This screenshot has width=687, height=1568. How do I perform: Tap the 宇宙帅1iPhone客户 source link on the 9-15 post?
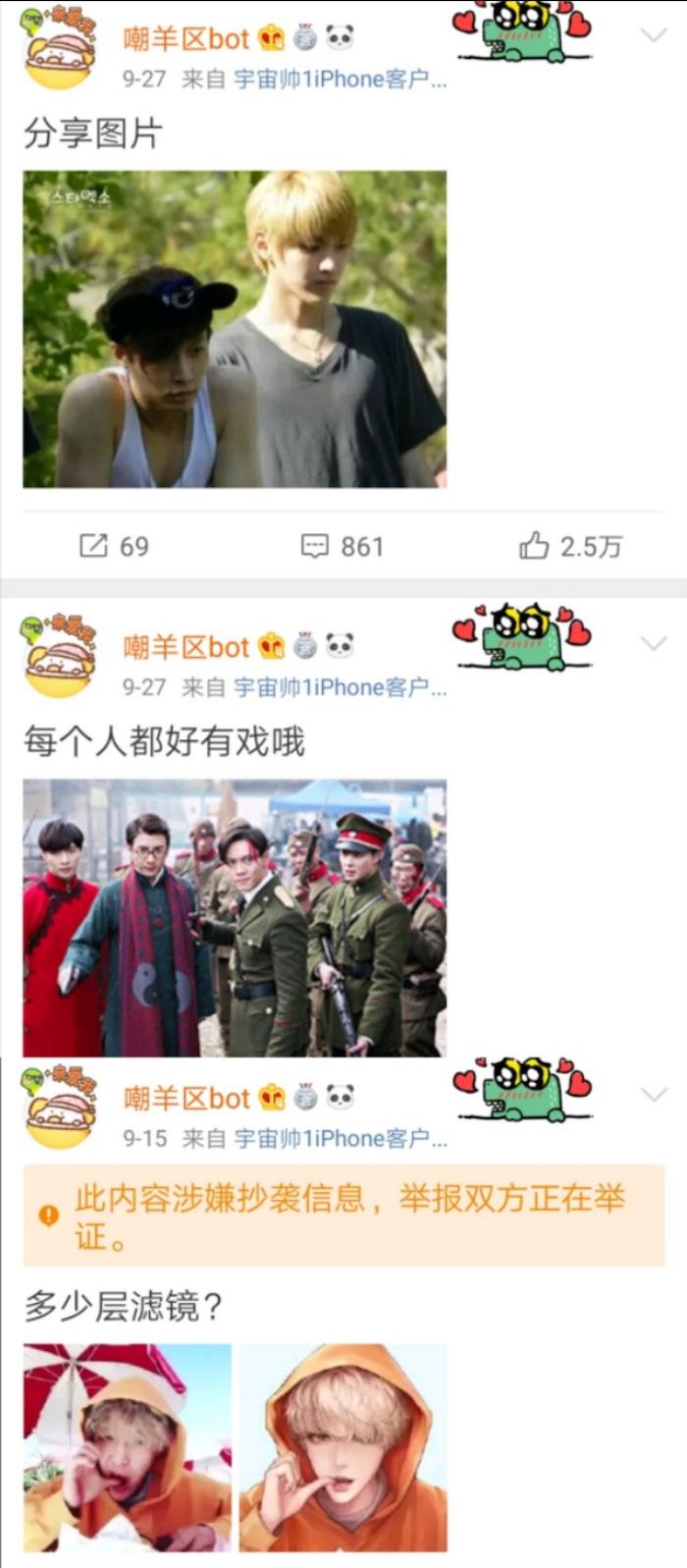pos(340,1139)
